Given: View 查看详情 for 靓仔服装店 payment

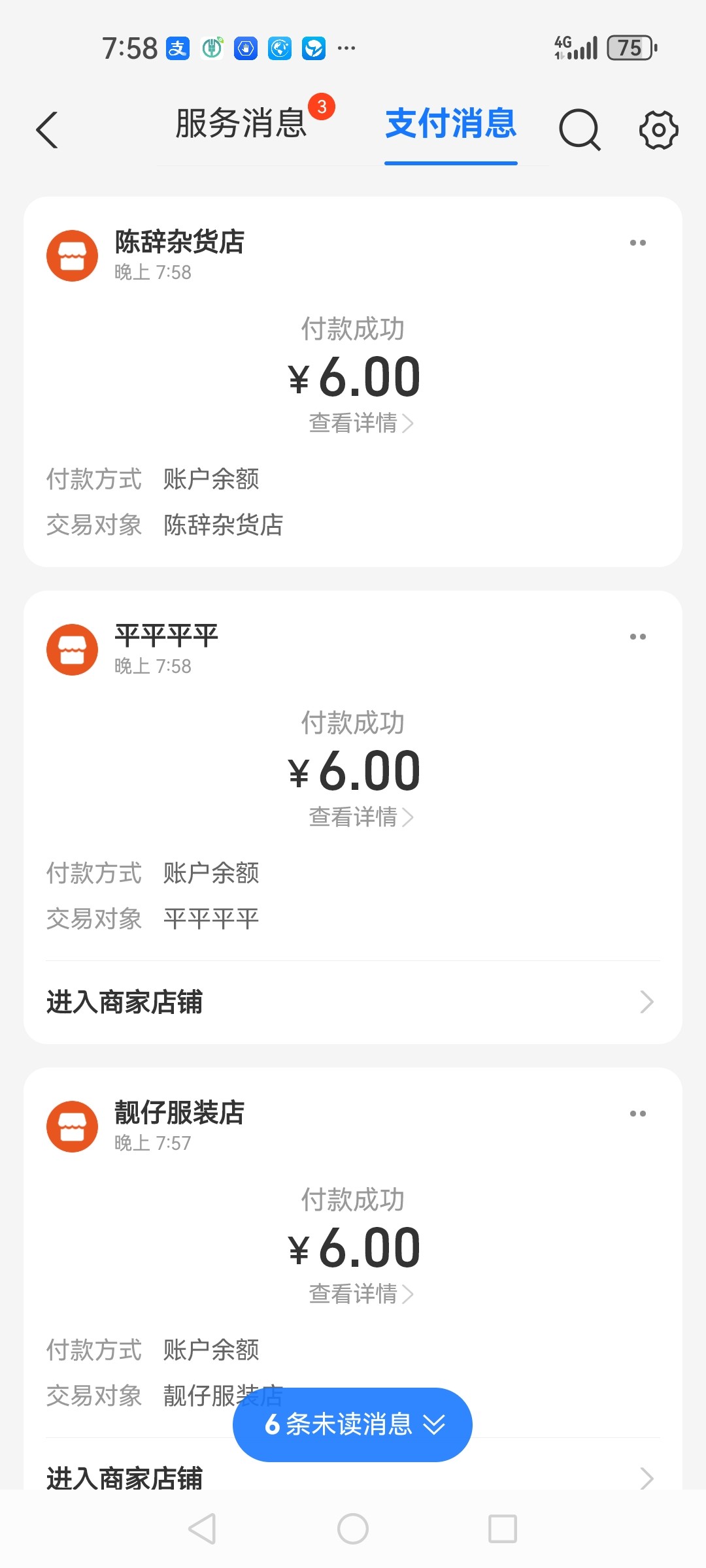Looking at the screenshot, I should [x=360, y=1294].
